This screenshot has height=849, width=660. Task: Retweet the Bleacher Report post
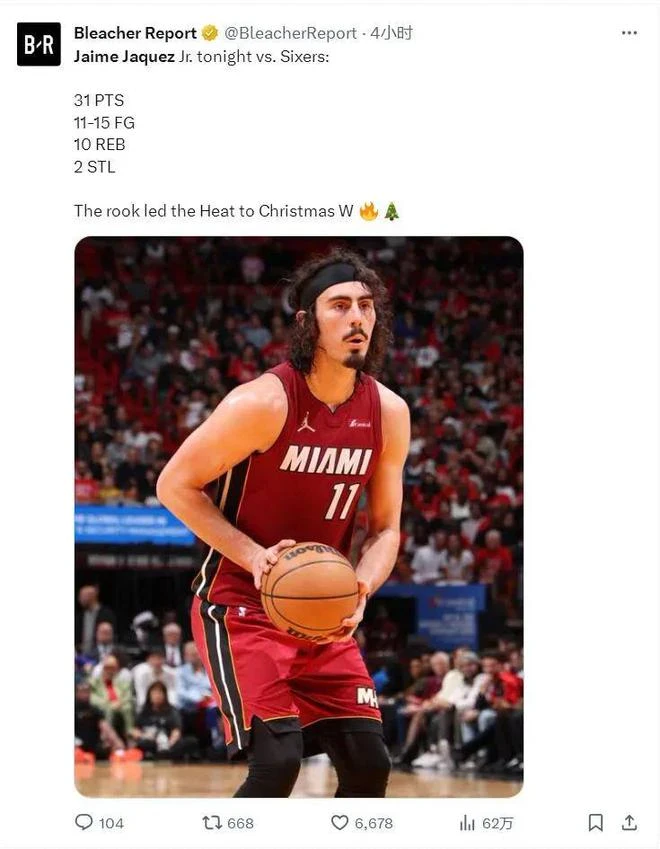[212, 822]
